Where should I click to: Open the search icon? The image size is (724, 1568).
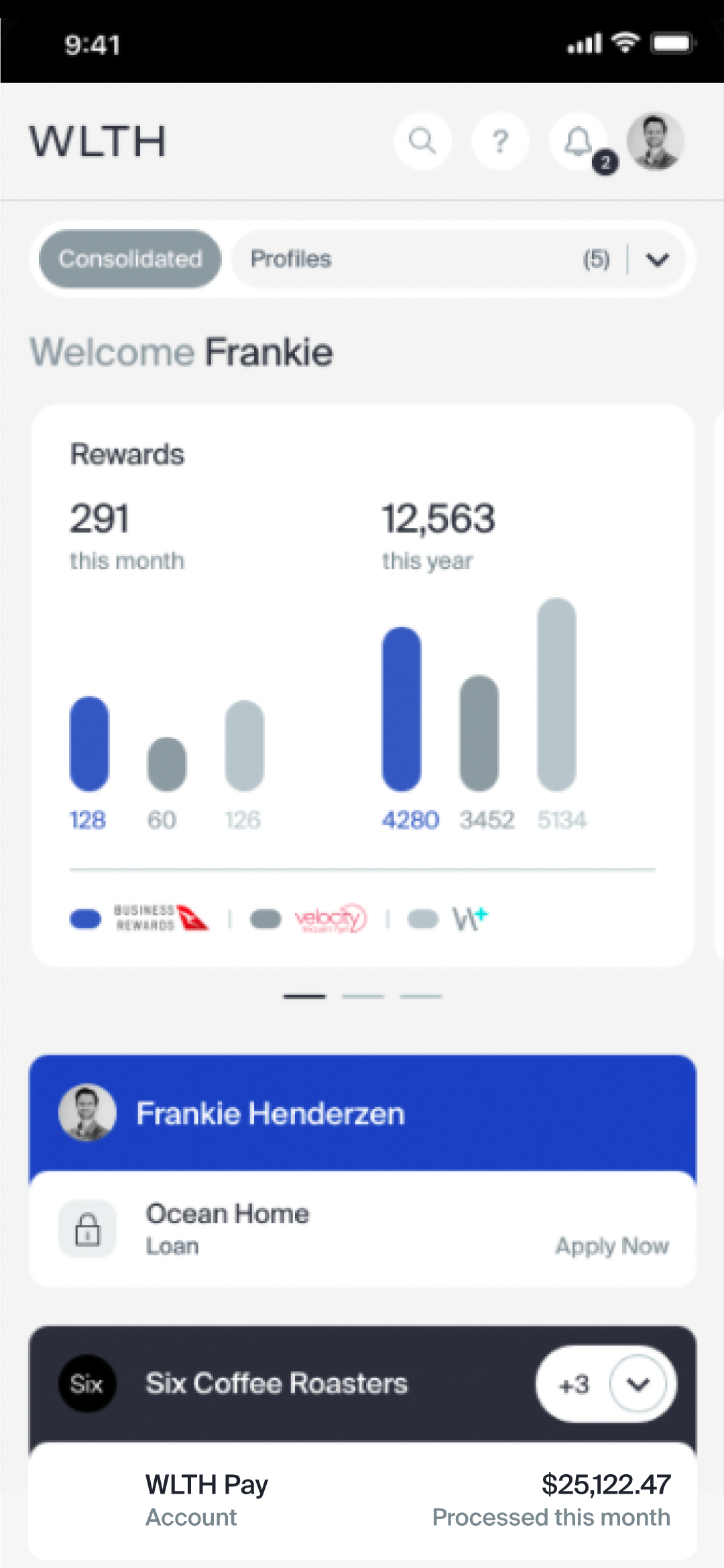422,141
